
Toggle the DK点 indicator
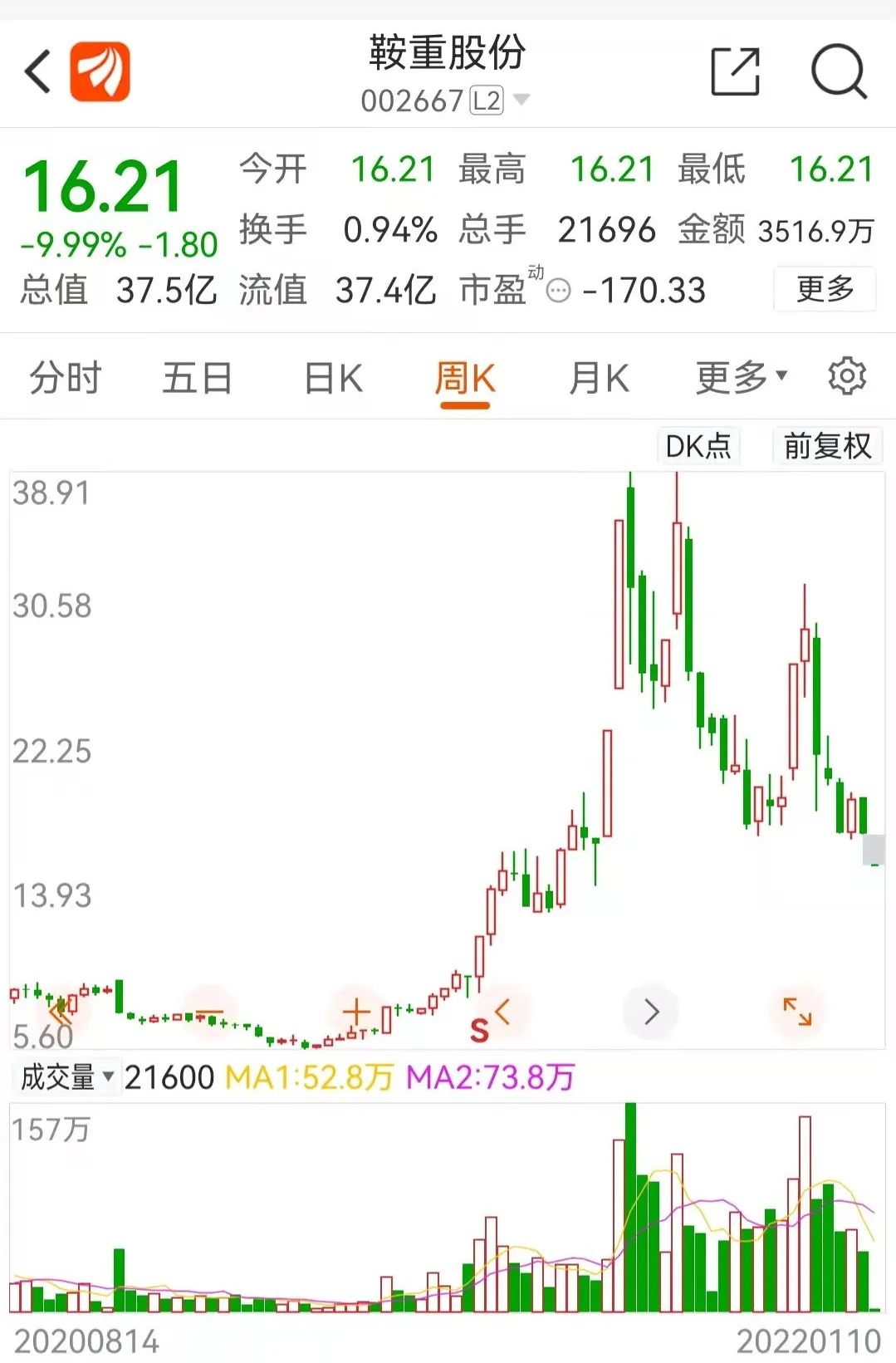(698, 446)
